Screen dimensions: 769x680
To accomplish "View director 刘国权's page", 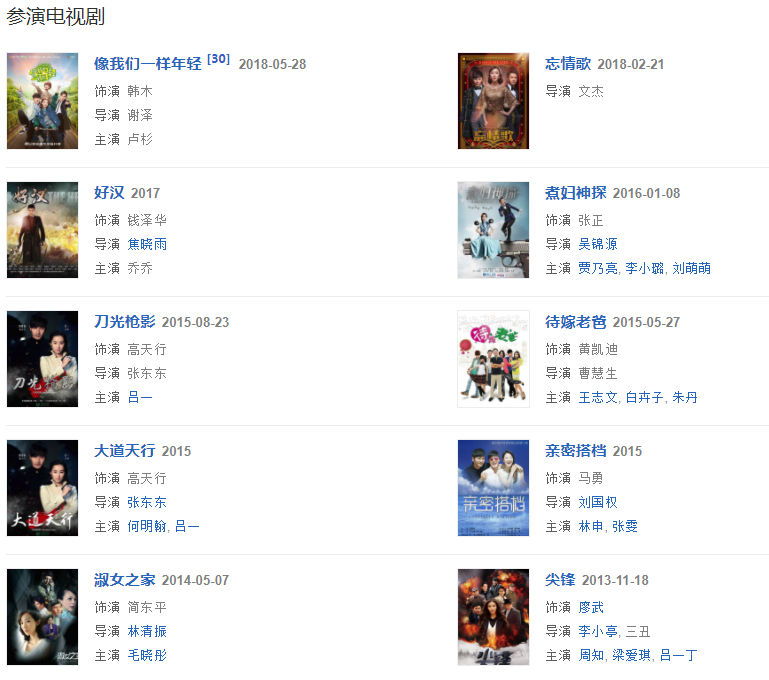I will 598,502.
